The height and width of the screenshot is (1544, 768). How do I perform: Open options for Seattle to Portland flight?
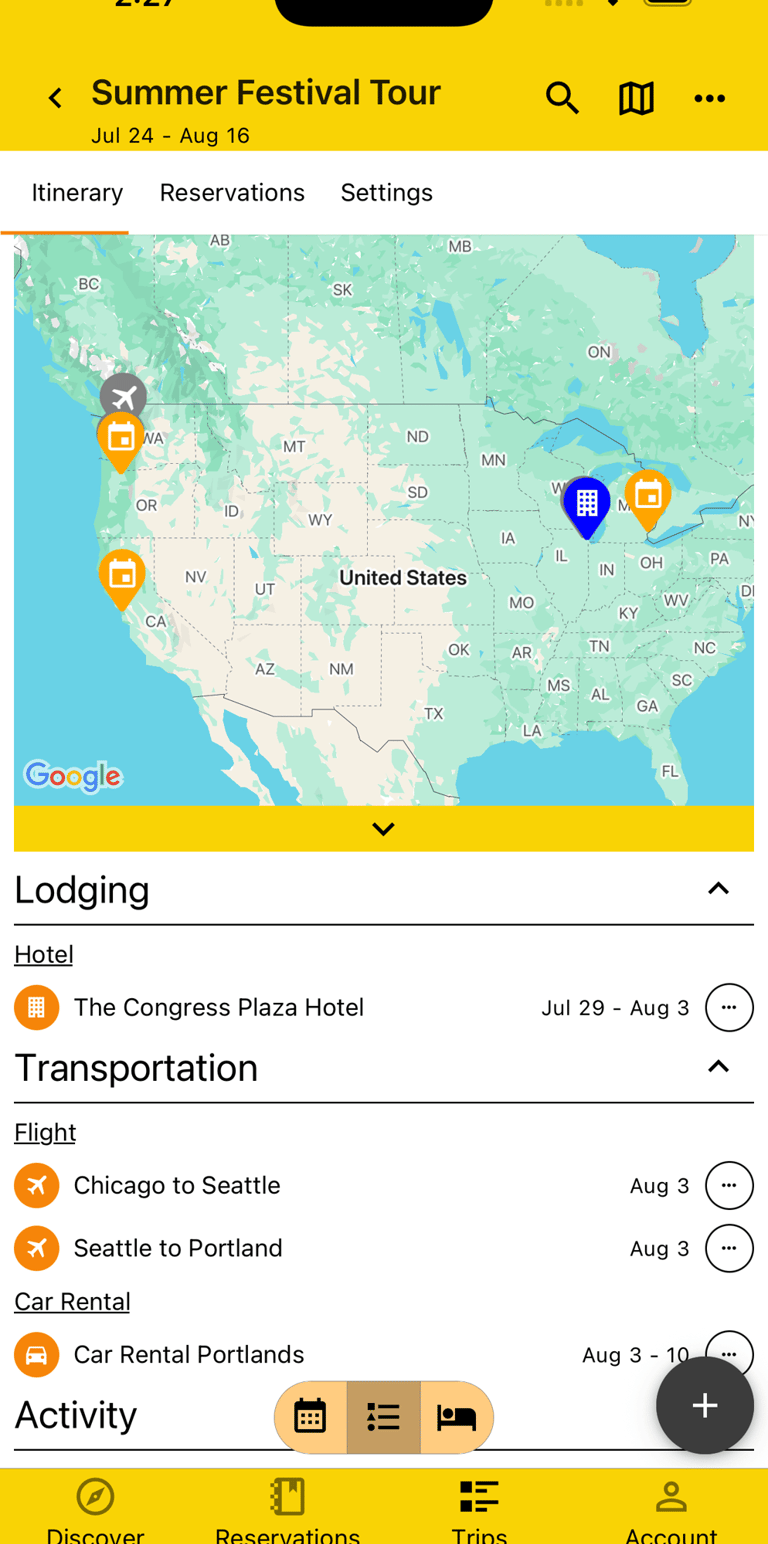[x=730, y=1248]
